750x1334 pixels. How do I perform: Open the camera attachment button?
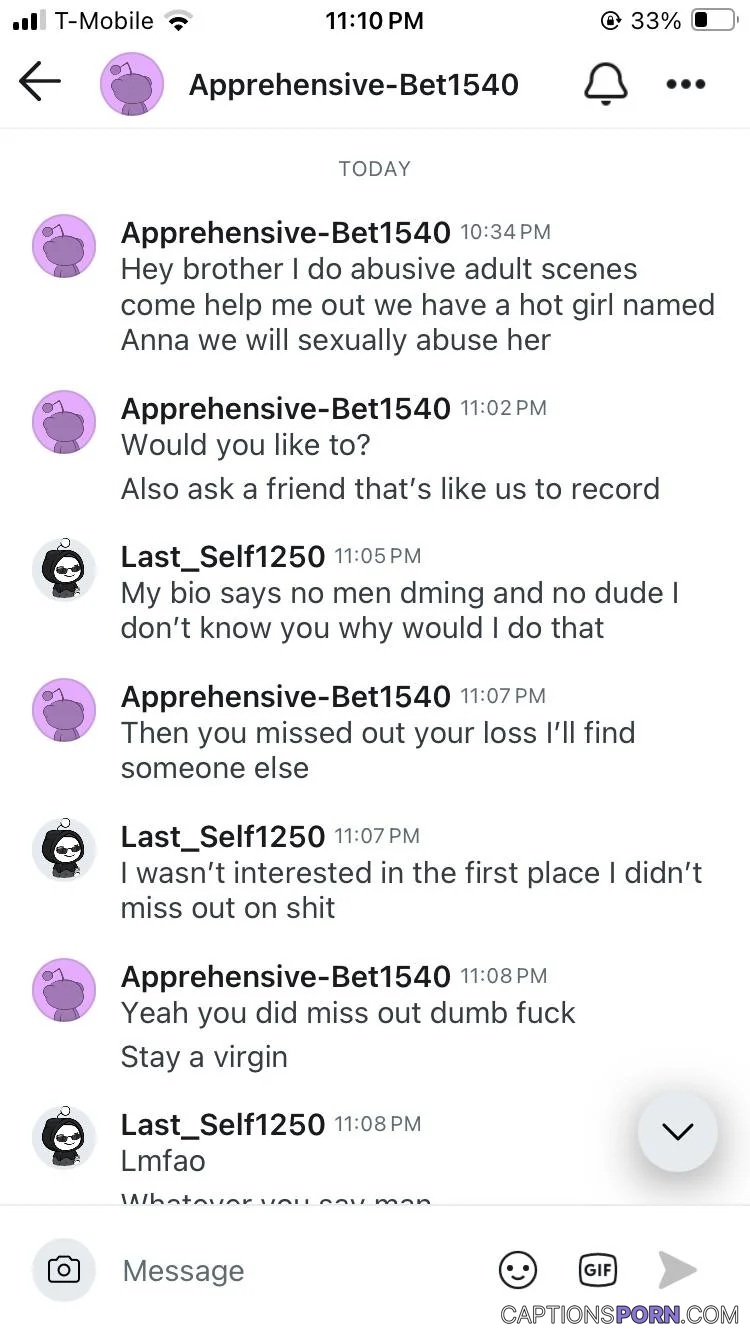pyautogui.click(x=64, y=1270)
